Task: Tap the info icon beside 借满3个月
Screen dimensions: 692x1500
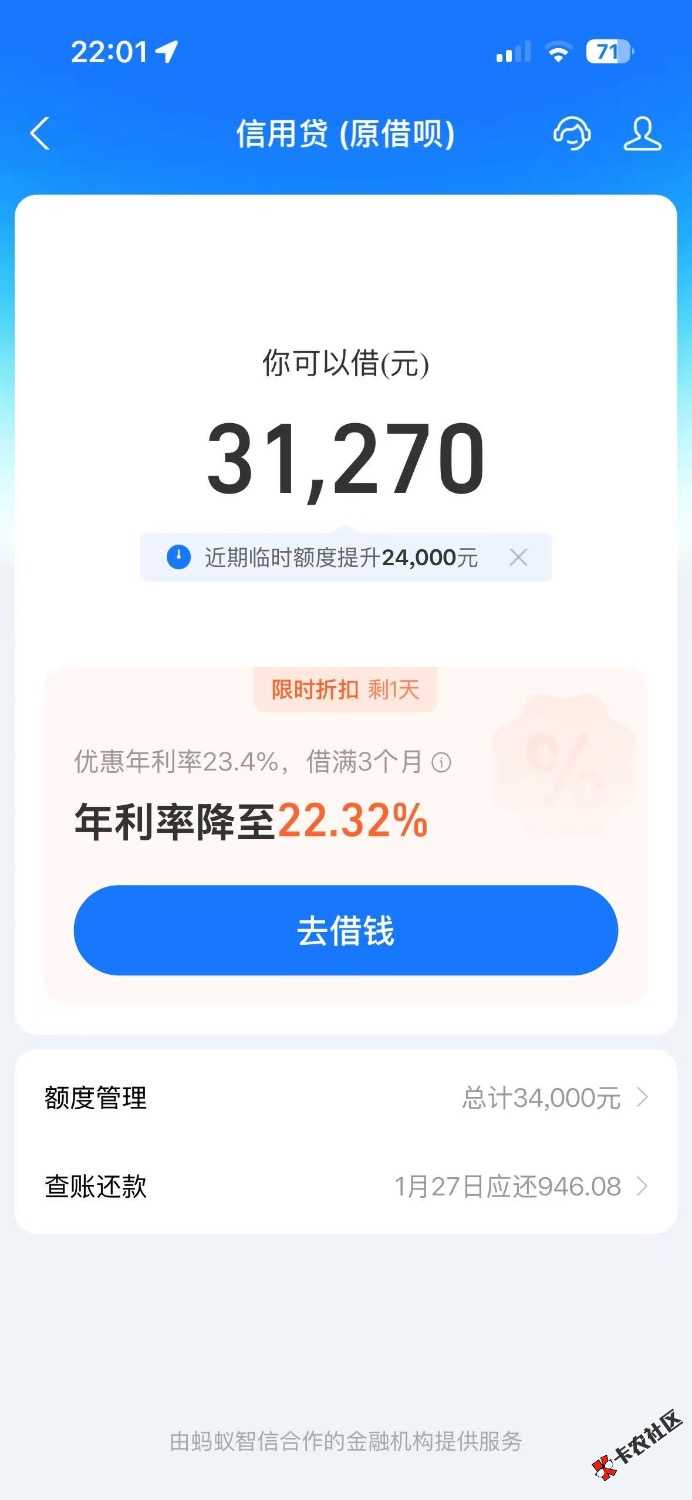Action: click(x=441, y=763)
